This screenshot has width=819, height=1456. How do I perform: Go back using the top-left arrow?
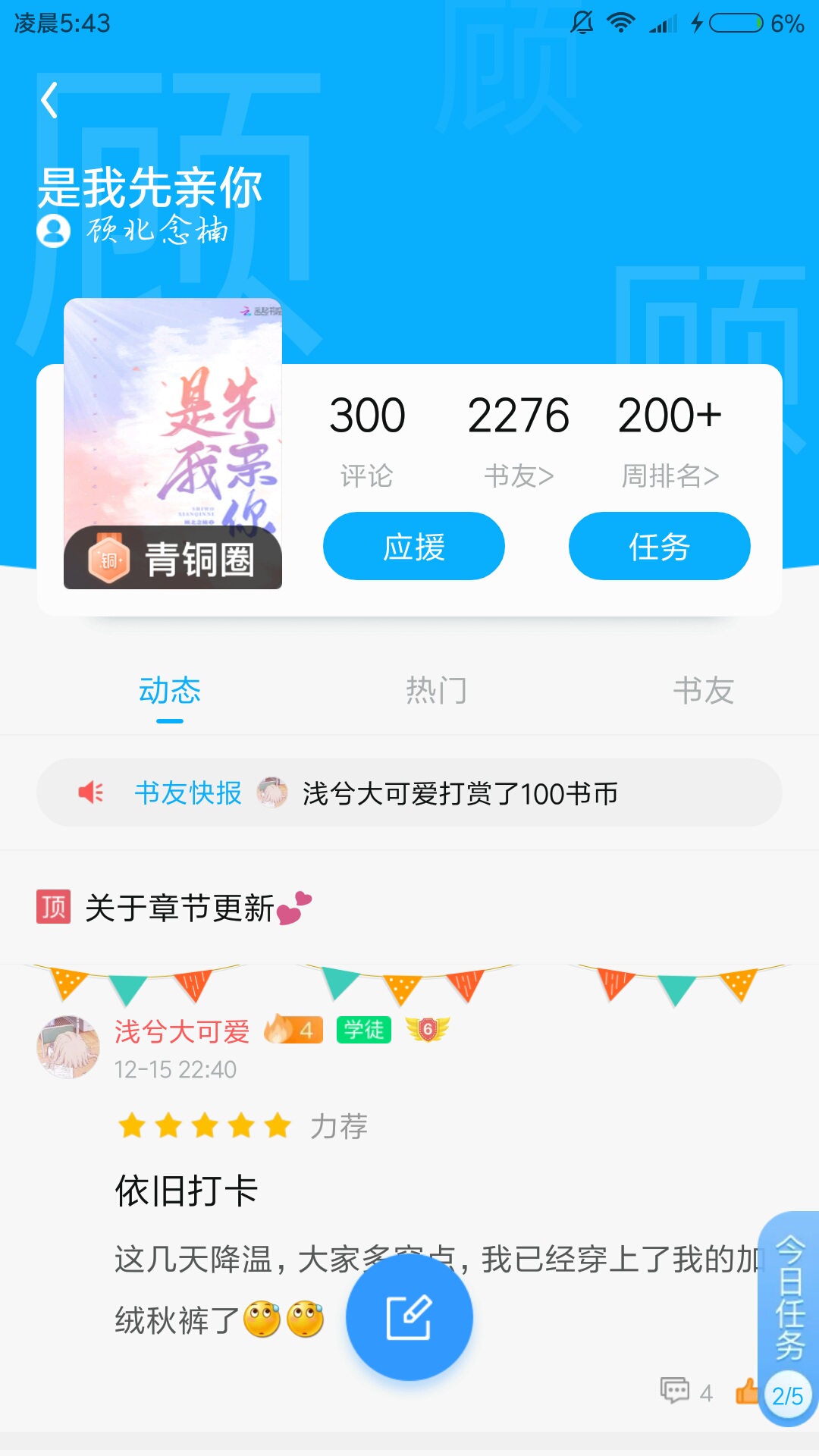click(50, 99)
